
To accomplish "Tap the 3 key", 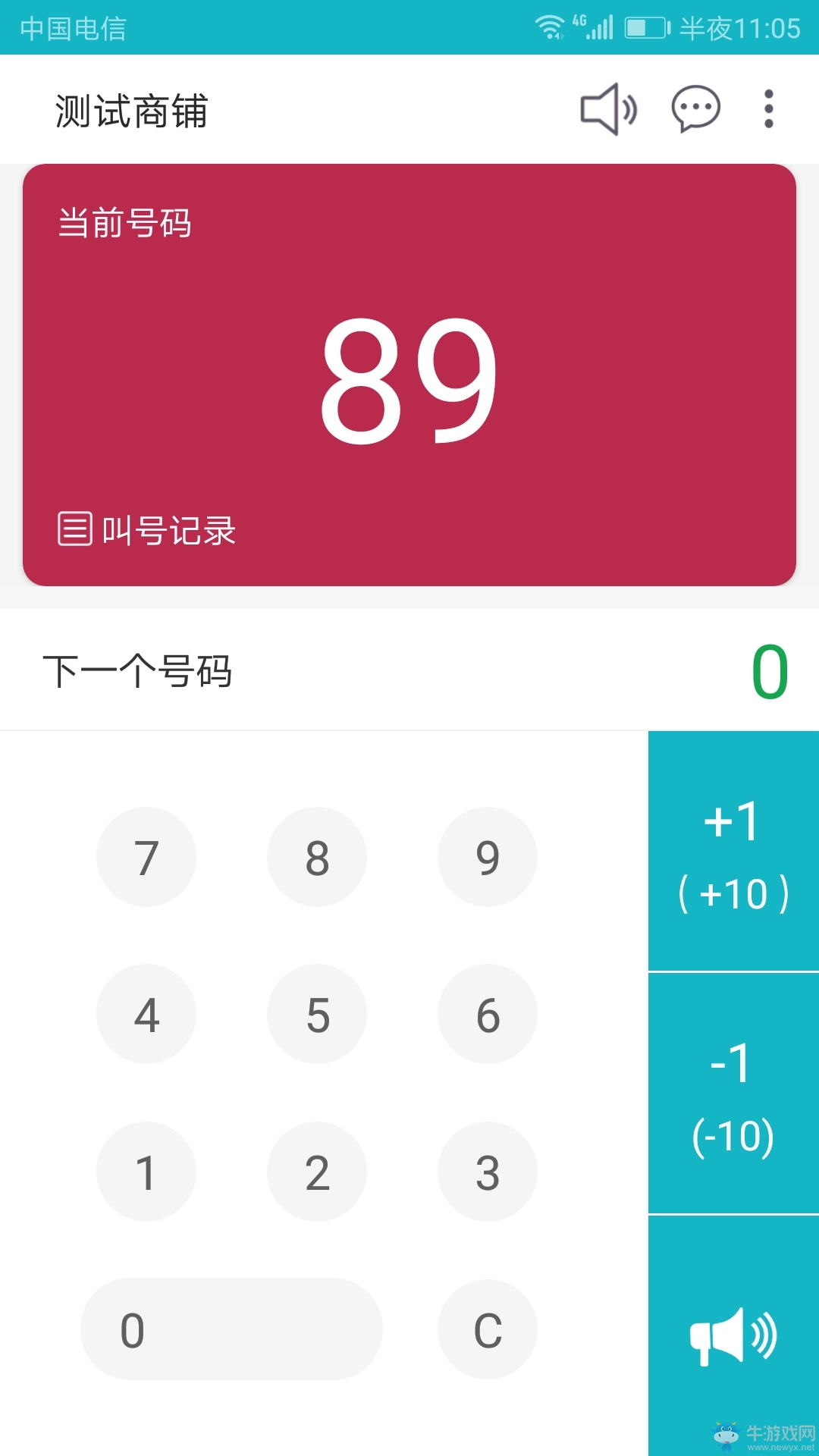I will click(x=488, y=1172).
